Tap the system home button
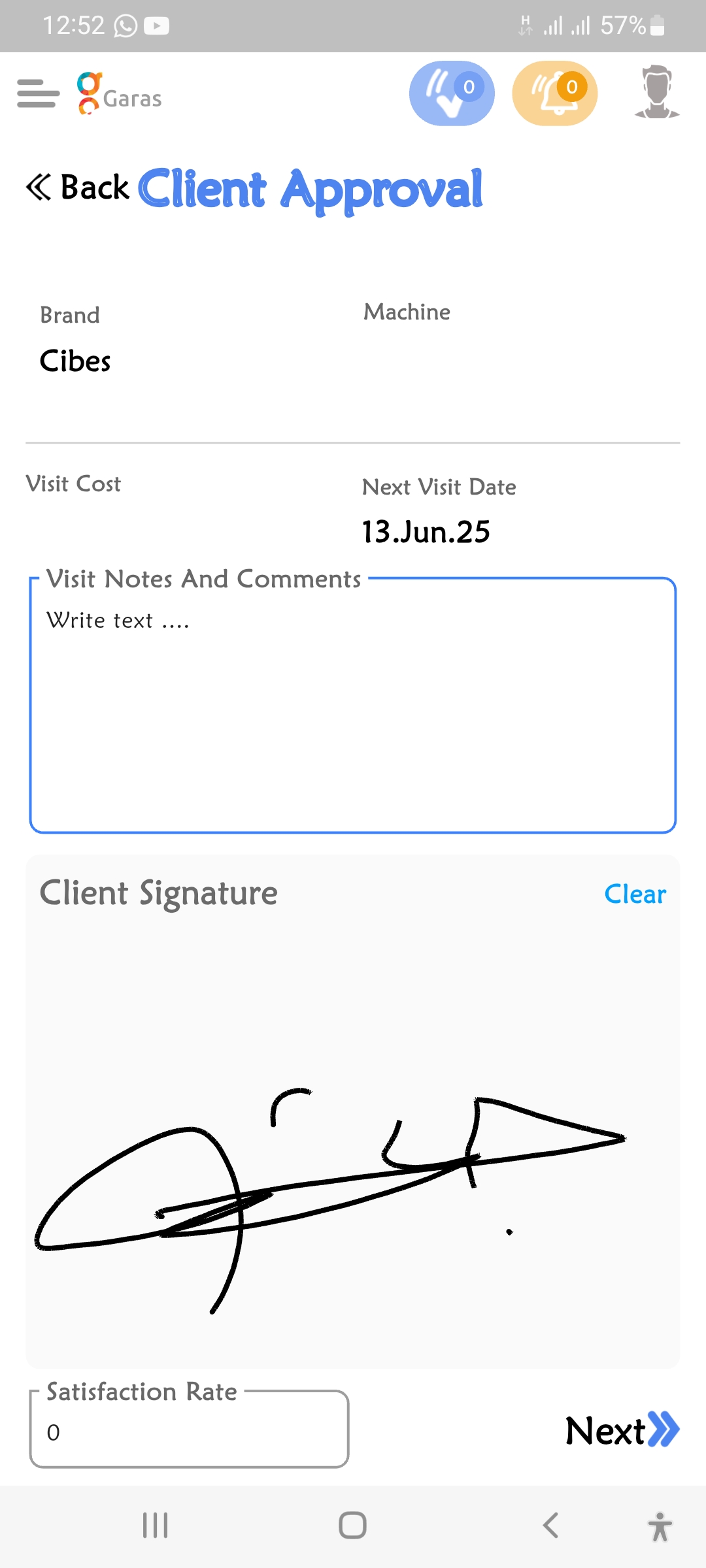 352,1526
